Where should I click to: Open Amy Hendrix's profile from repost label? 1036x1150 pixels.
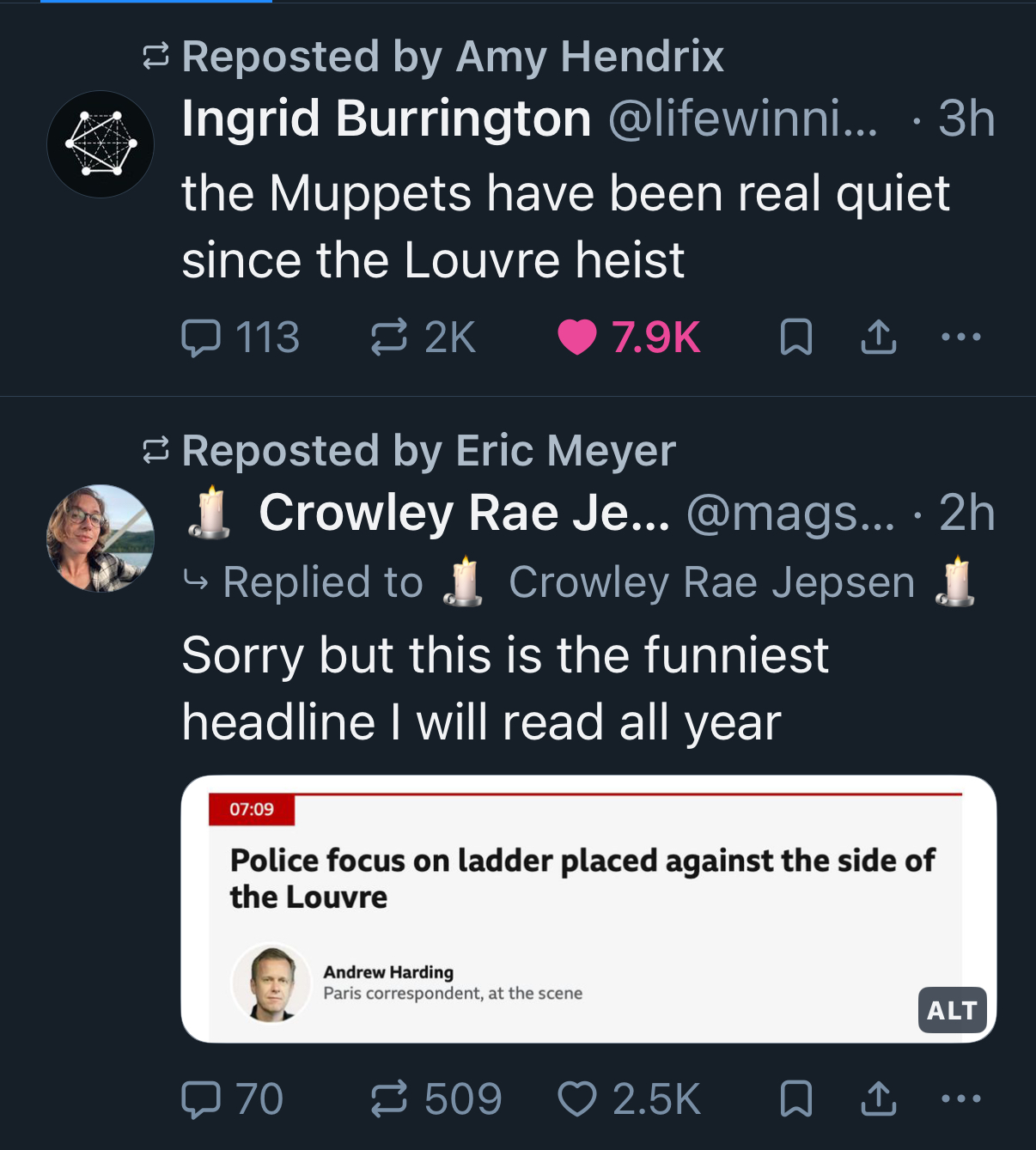coord(589,57)
